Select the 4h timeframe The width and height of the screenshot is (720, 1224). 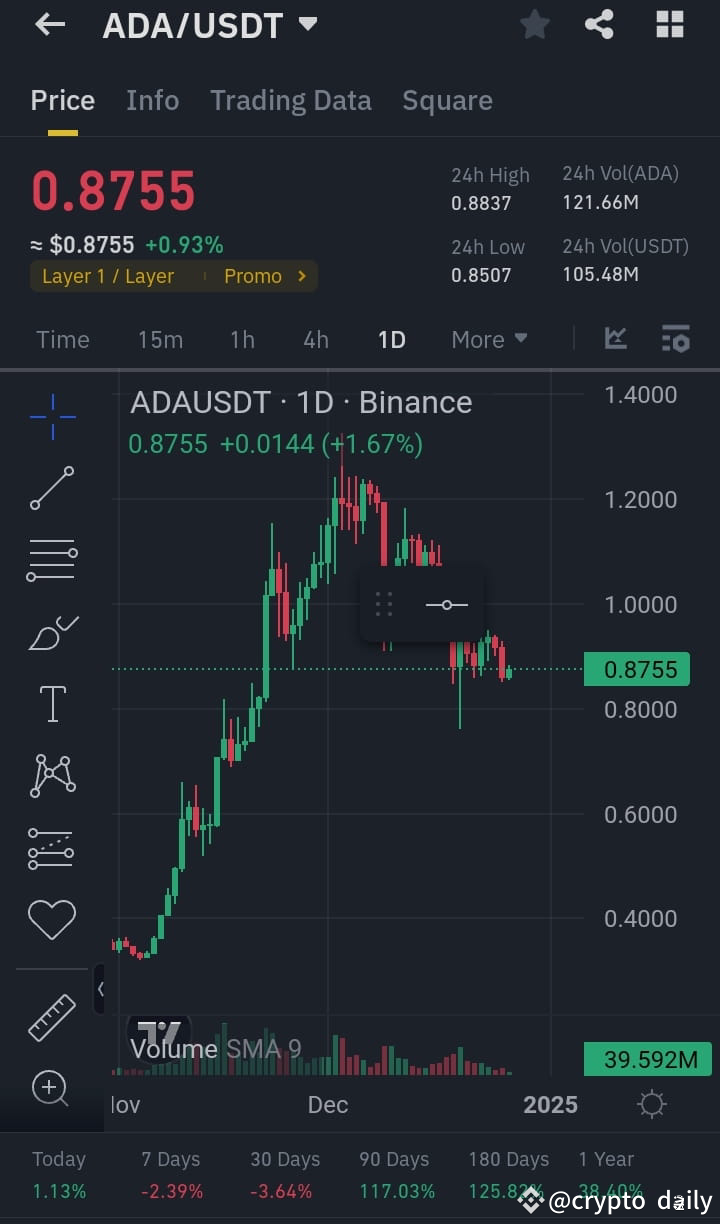coord(315,339)
